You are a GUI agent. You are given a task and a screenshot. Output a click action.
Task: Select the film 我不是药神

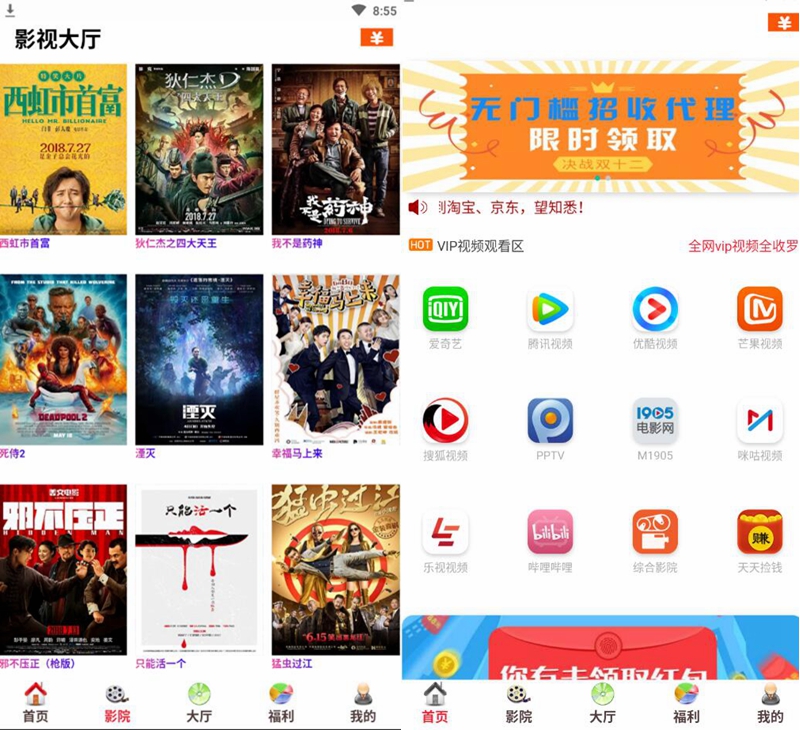pos(335,150)
